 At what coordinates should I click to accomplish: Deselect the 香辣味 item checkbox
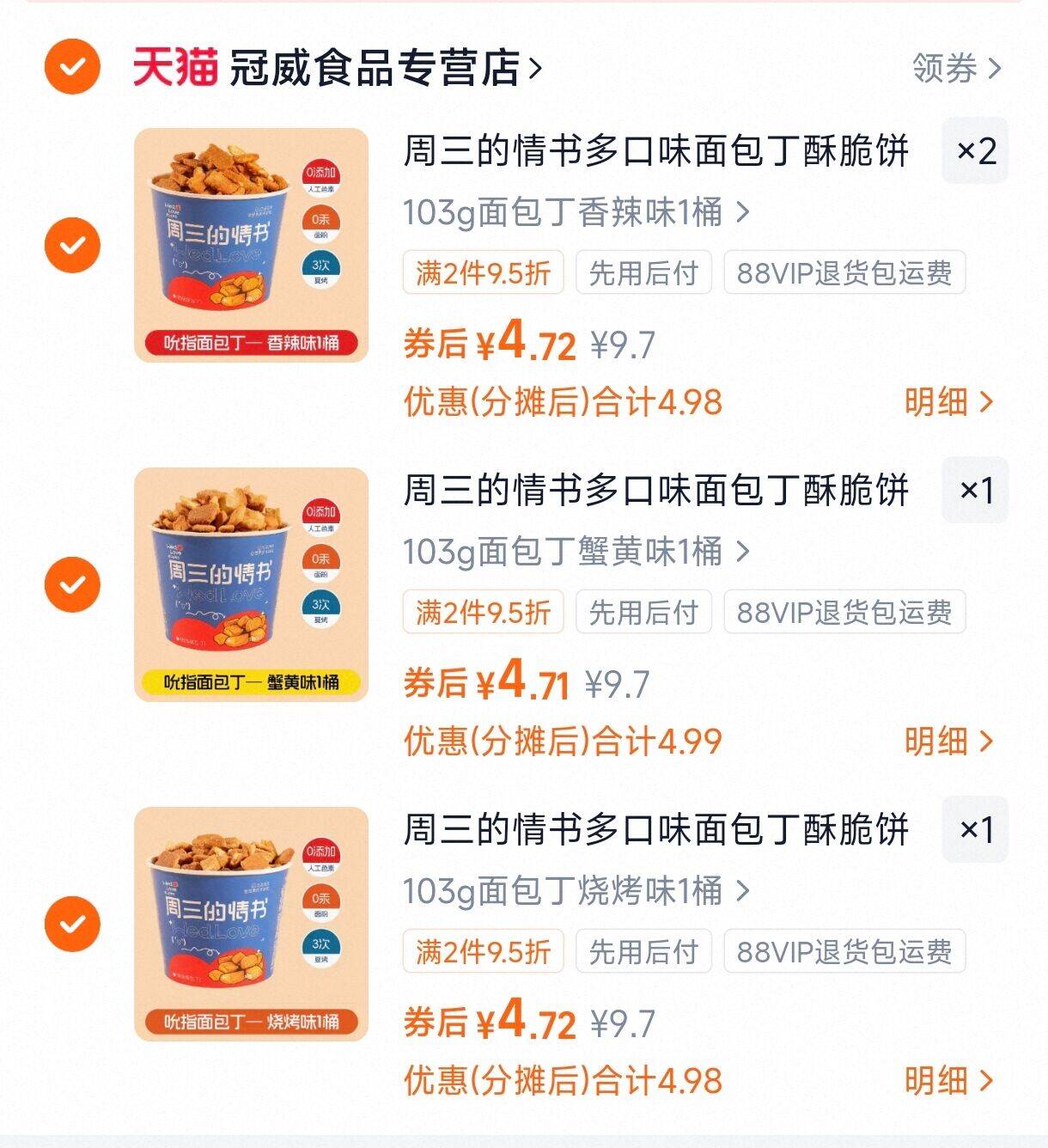(72, 245)
